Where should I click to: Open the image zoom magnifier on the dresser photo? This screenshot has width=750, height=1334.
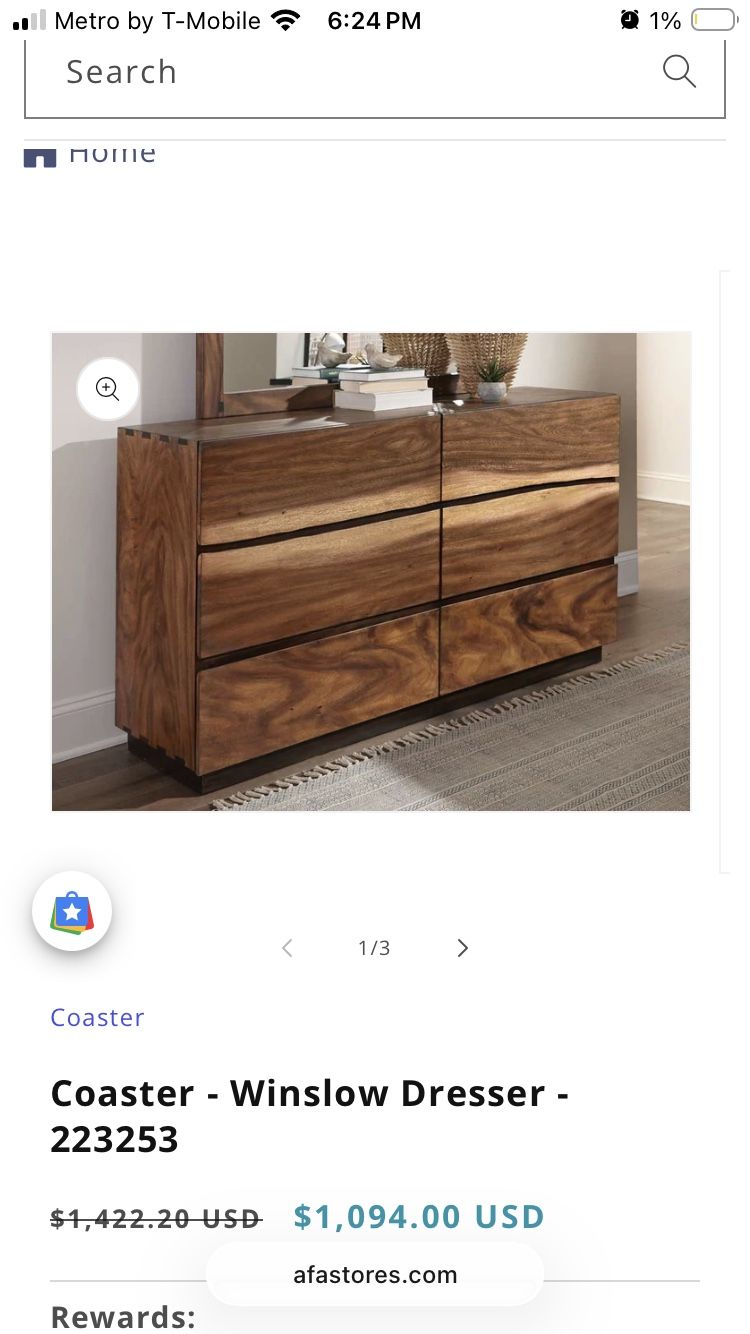(107, 388)
